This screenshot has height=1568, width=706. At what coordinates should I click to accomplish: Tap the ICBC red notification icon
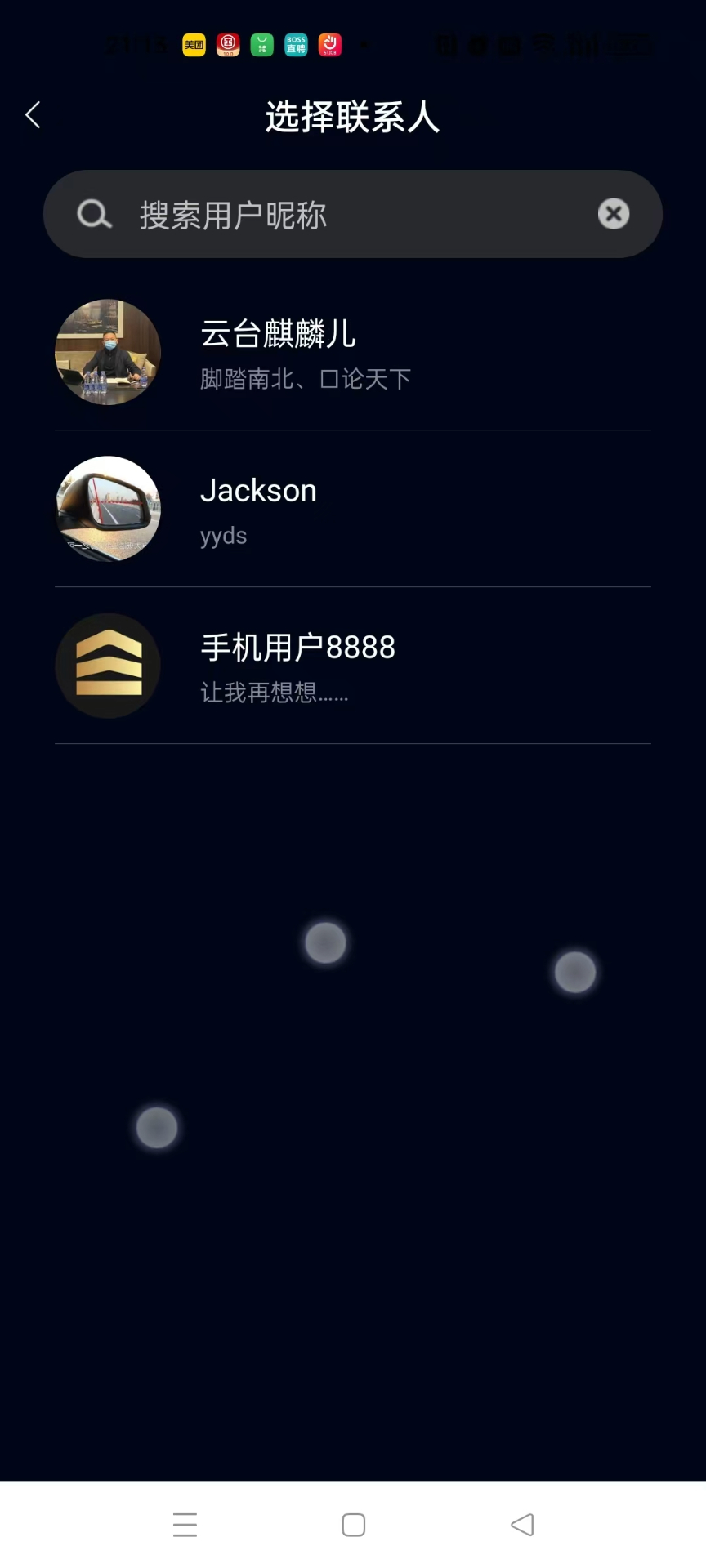[x=228, y=44]
